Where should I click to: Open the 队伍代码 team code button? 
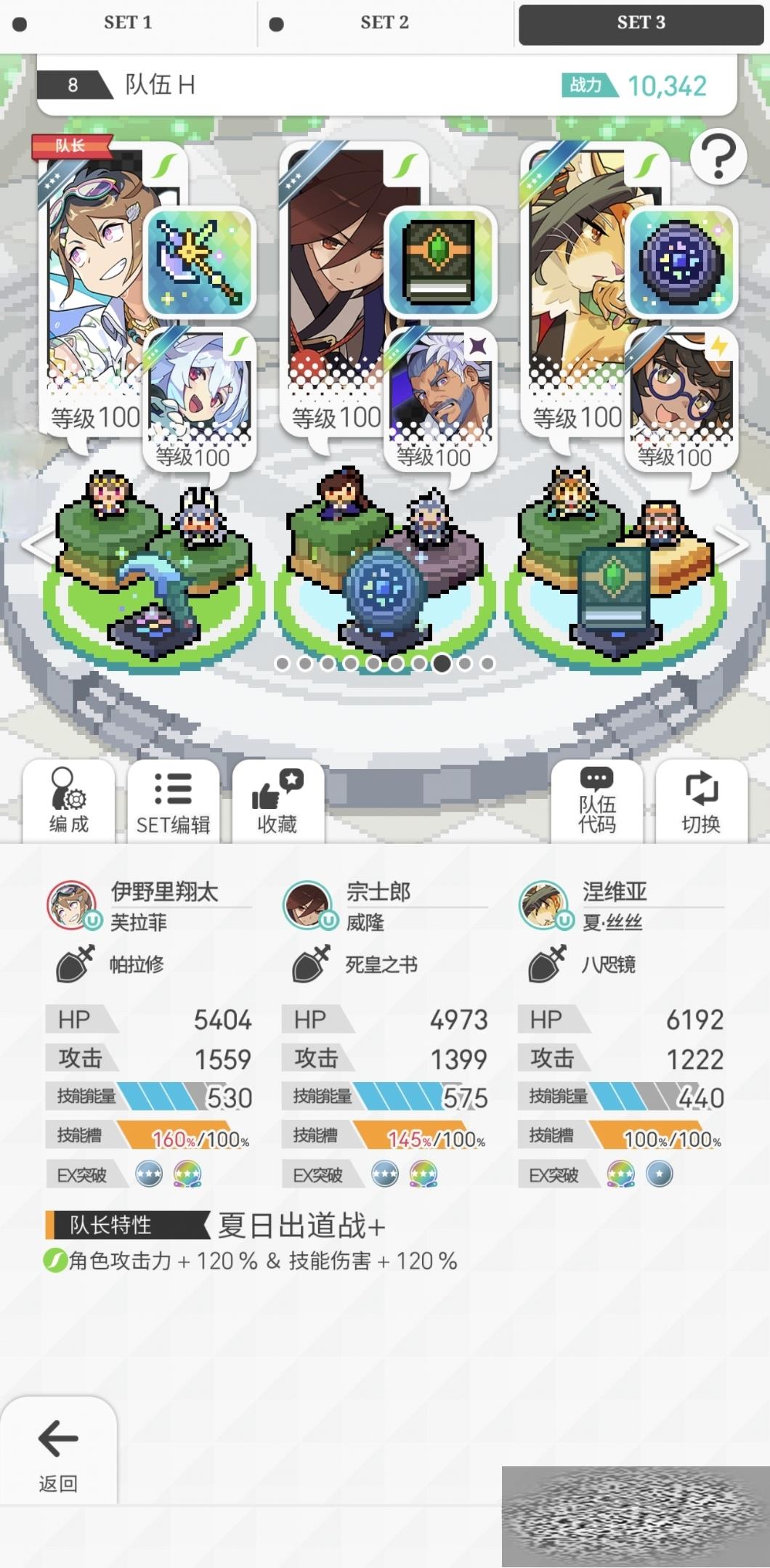point(597,802)
